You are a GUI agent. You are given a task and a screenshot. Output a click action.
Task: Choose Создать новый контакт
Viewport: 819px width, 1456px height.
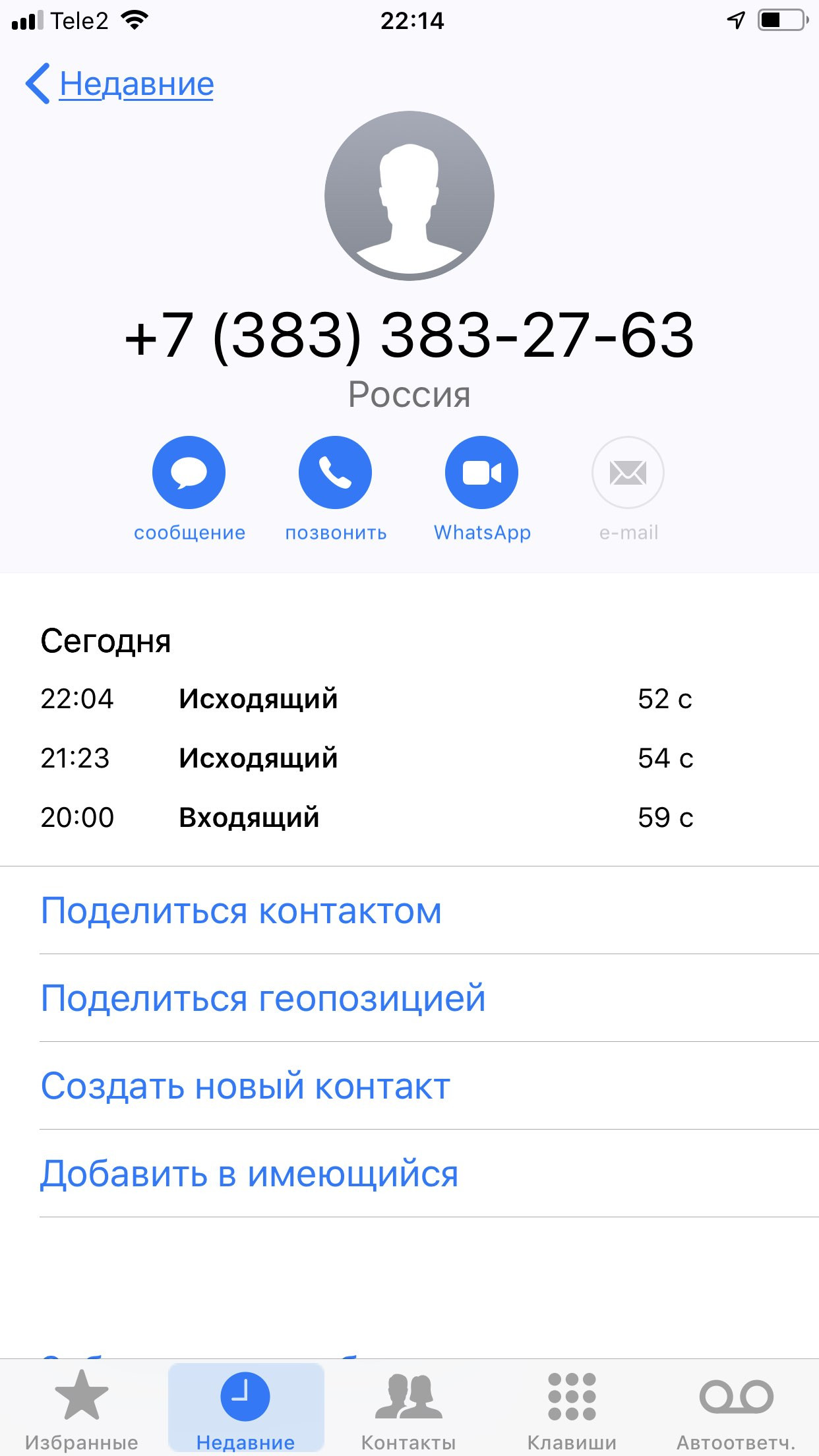pyautogui.click(x=429, y=1085)
